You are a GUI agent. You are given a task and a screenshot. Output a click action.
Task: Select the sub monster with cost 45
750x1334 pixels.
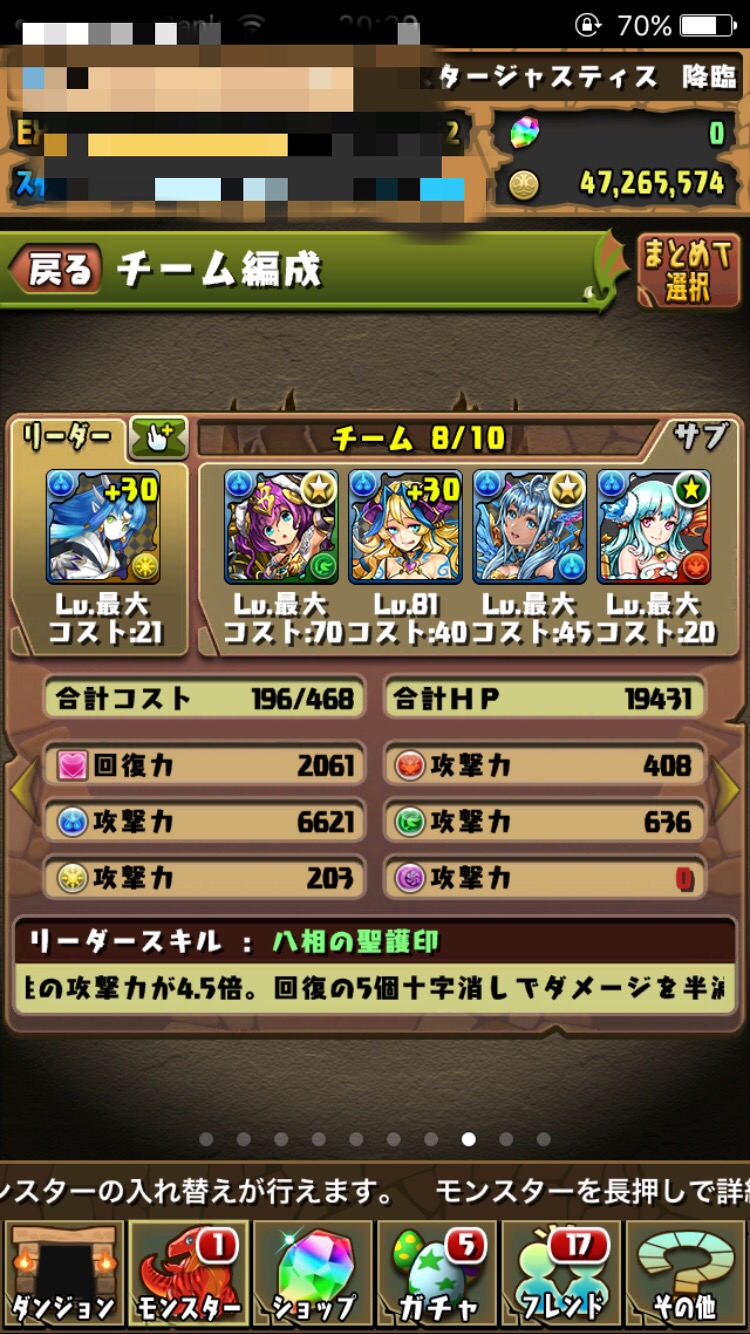pyautogui.click(x=529, y=527)
